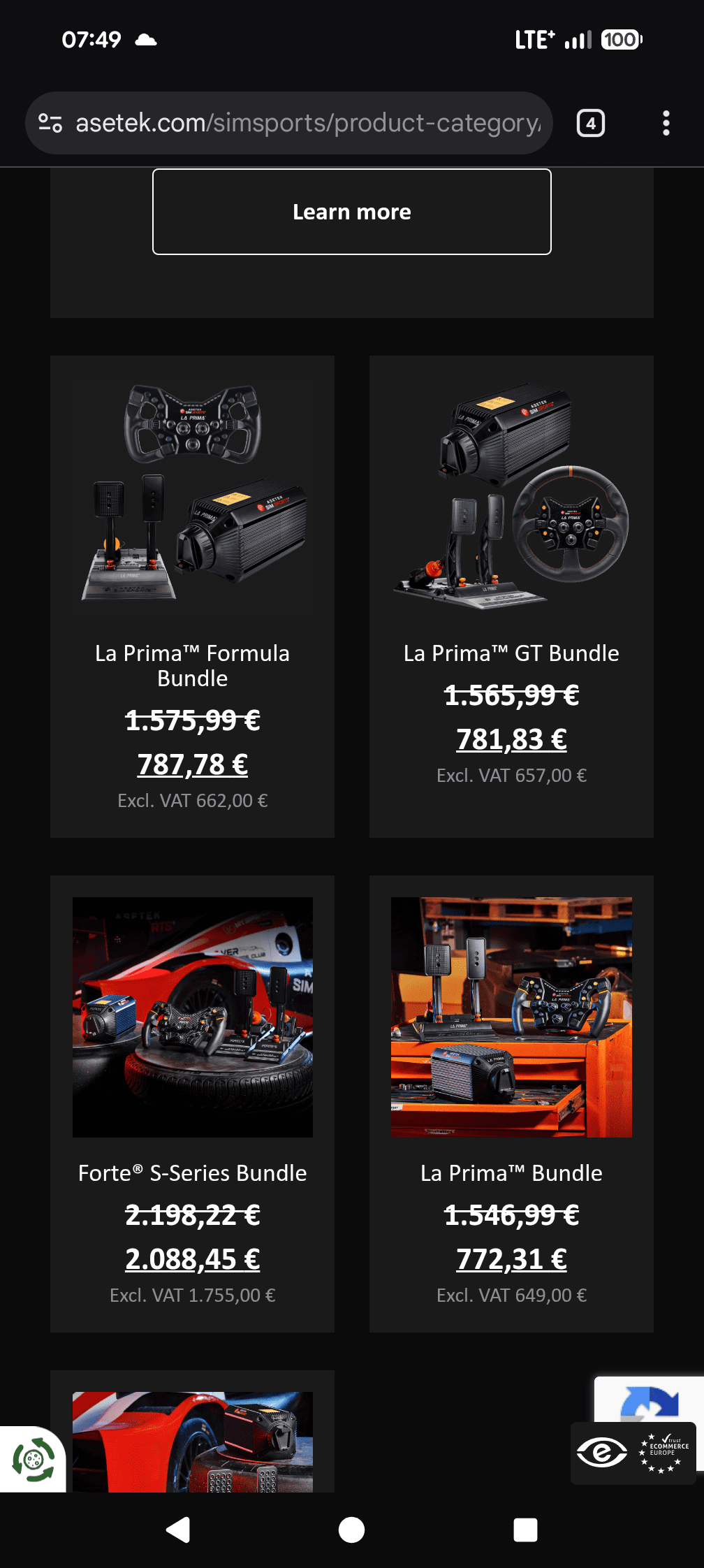This screenshot has height=1568, width=704.
Task: Tap the Learn more button
Action: click(x=351, y=212)
